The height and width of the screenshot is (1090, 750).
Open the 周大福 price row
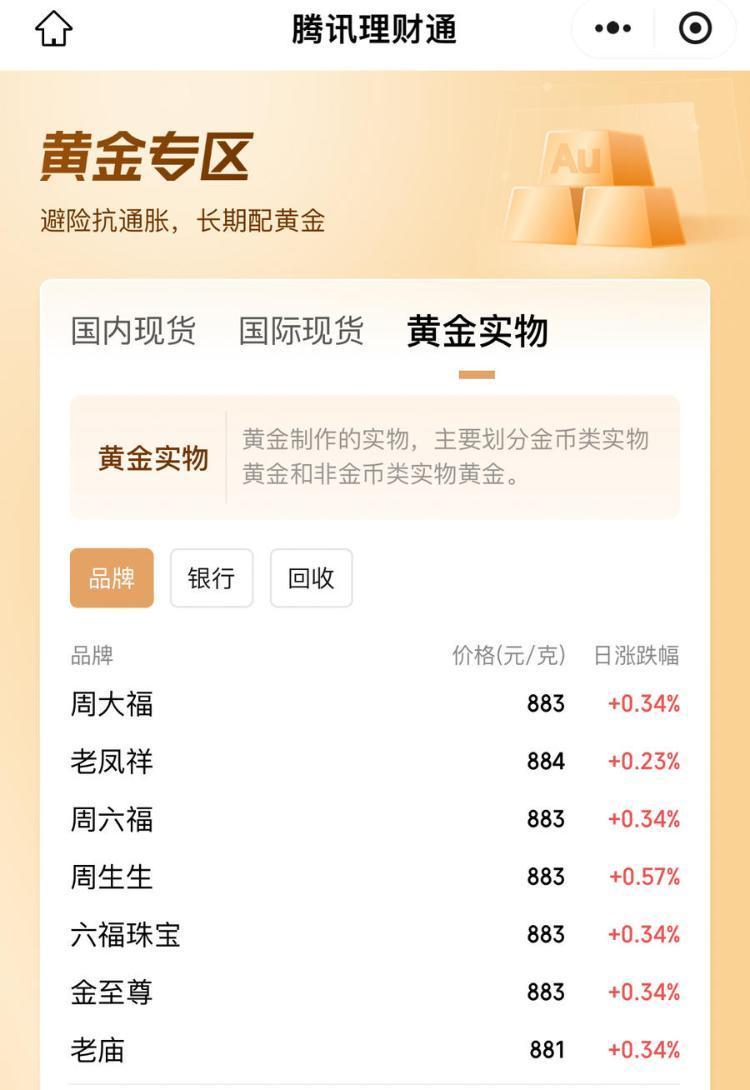(x=375, y=704)
